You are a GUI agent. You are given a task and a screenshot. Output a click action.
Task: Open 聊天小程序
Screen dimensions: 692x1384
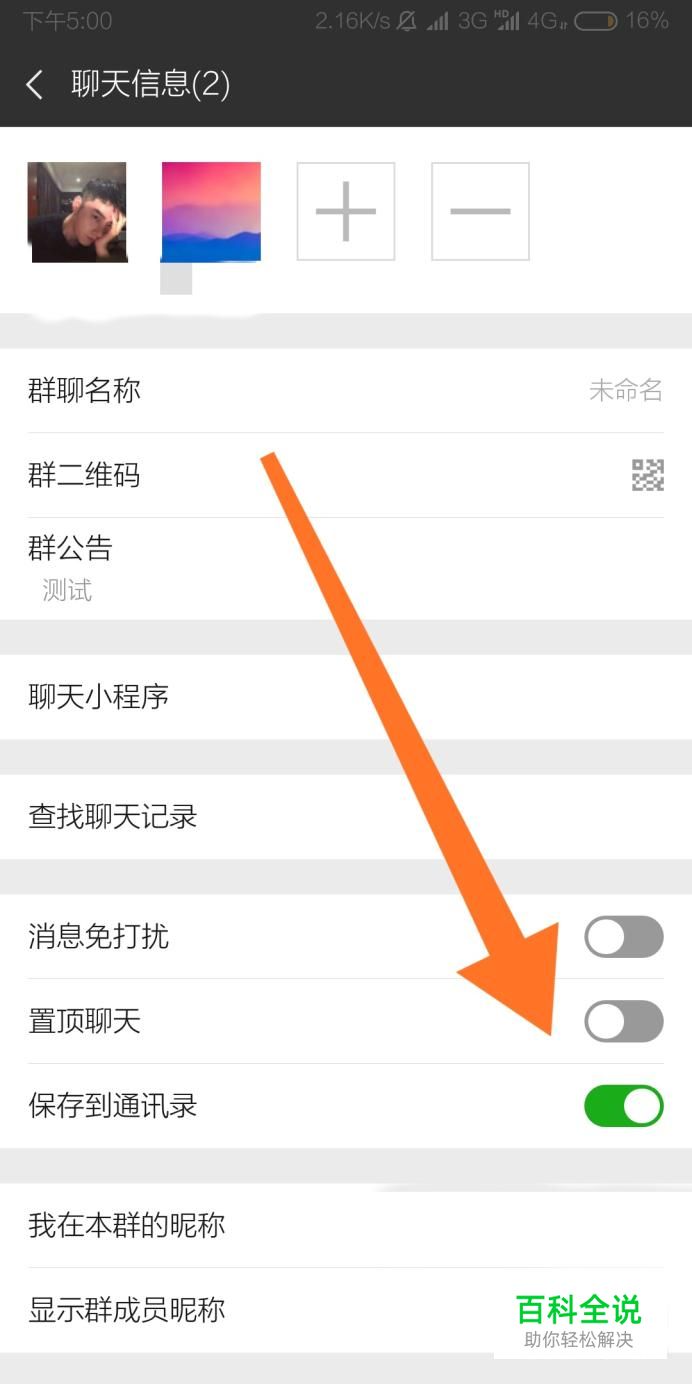coord(346,697)
